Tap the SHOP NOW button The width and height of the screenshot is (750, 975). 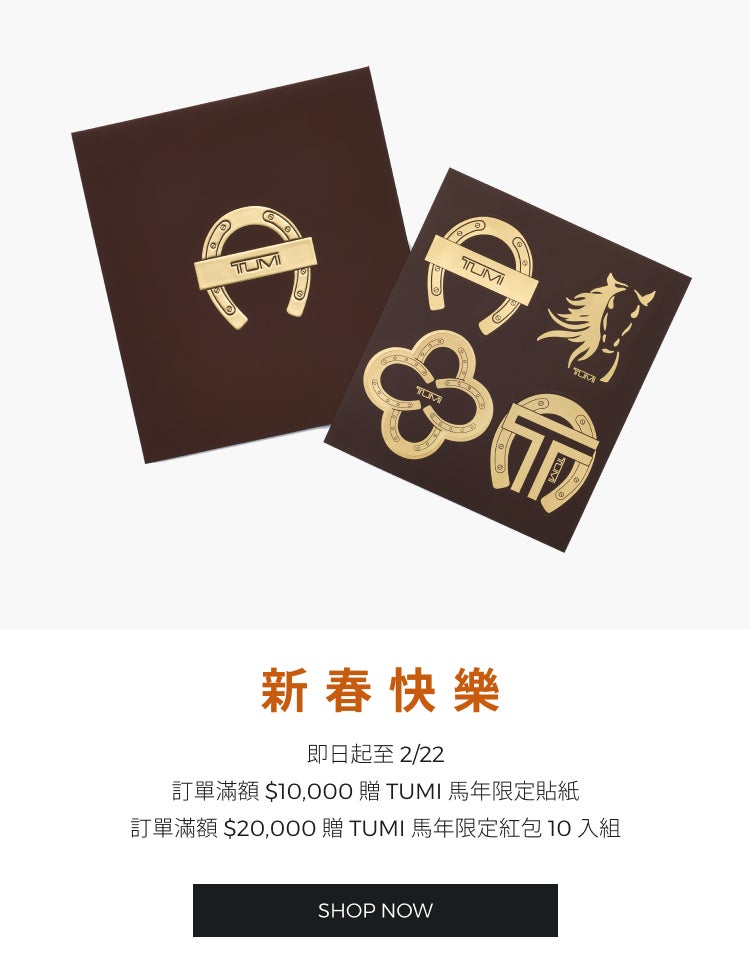click(x=375, y=910)
